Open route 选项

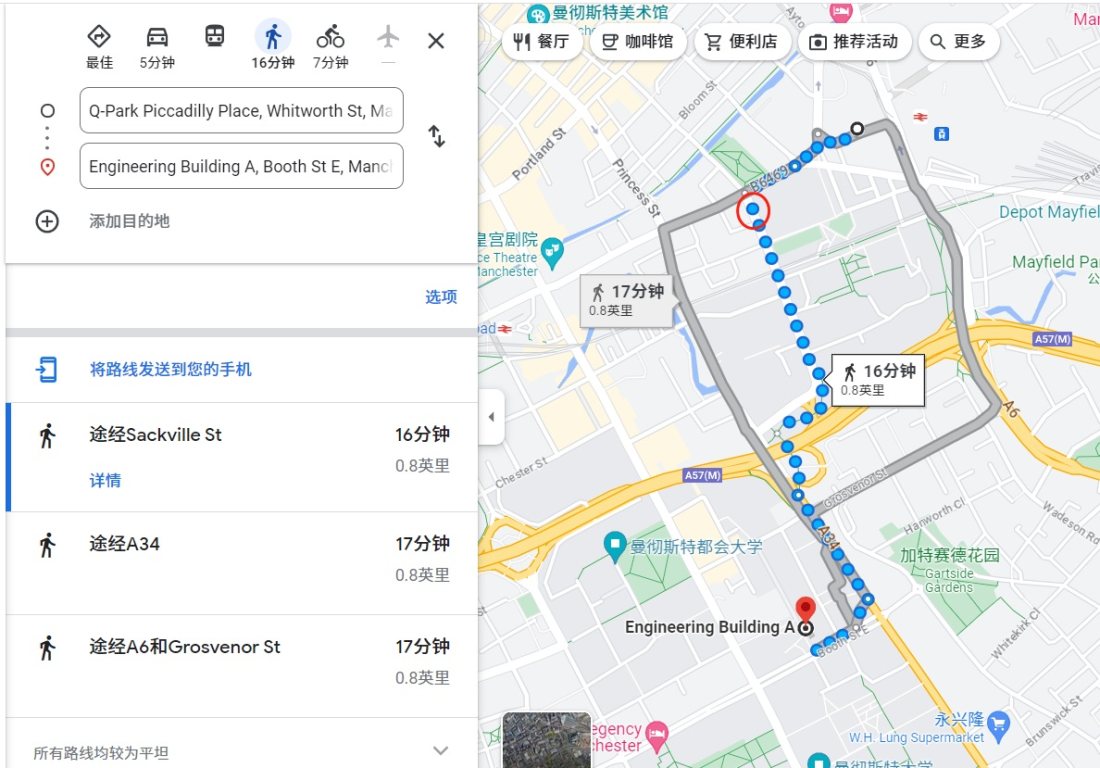[441, 297]
